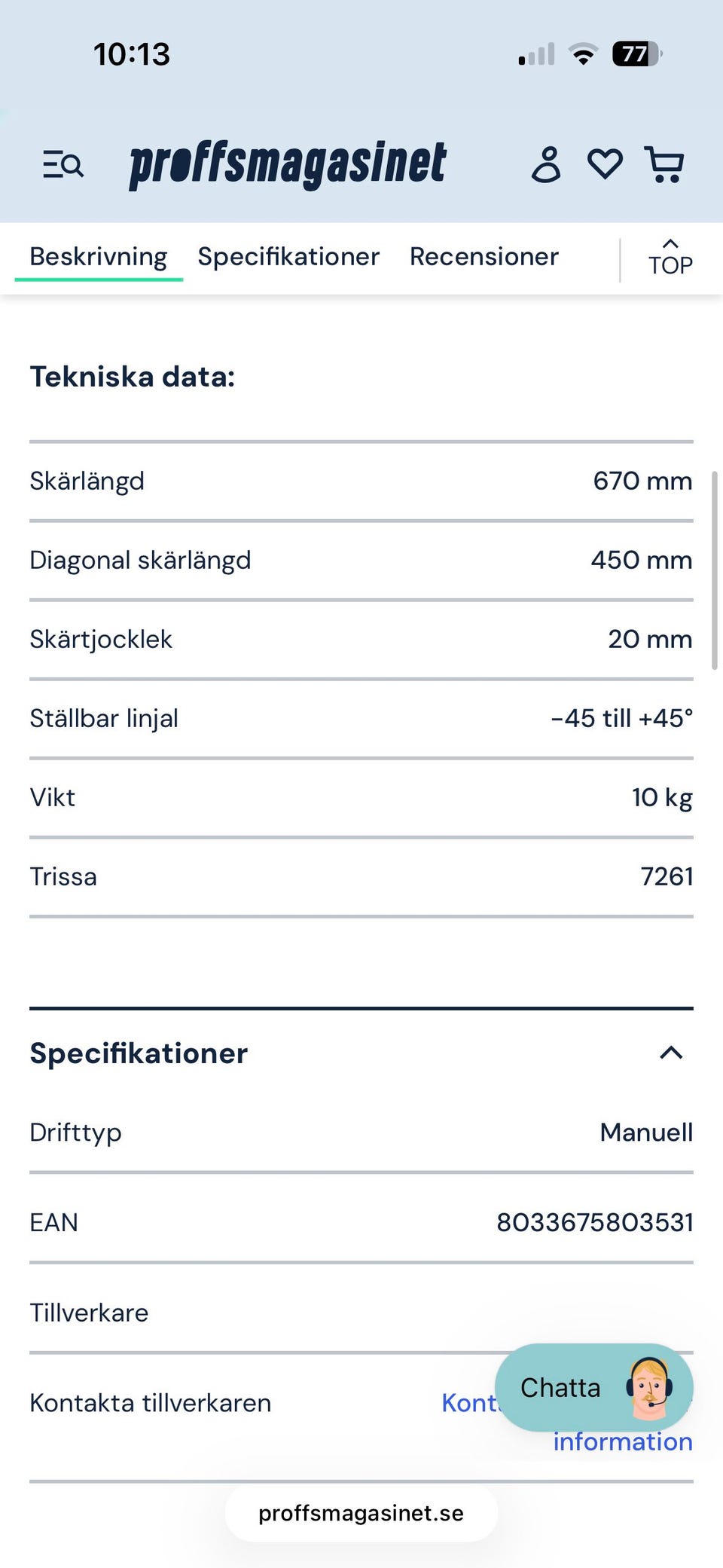723x1568 pixels.
Task: Open the shopping cart
Action: pyautogui.click(x=664, y=164)
